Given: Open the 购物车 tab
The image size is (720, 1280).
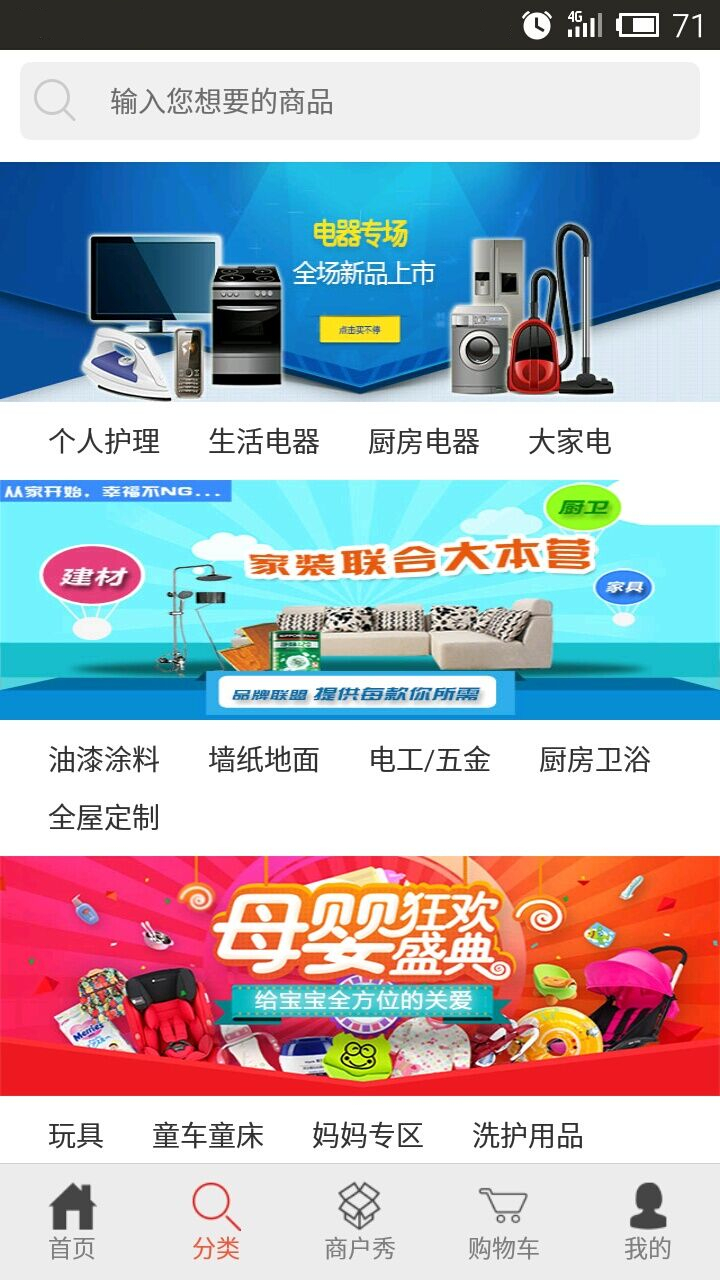Looking at the screenshot, I should (x=504, y=1221).
